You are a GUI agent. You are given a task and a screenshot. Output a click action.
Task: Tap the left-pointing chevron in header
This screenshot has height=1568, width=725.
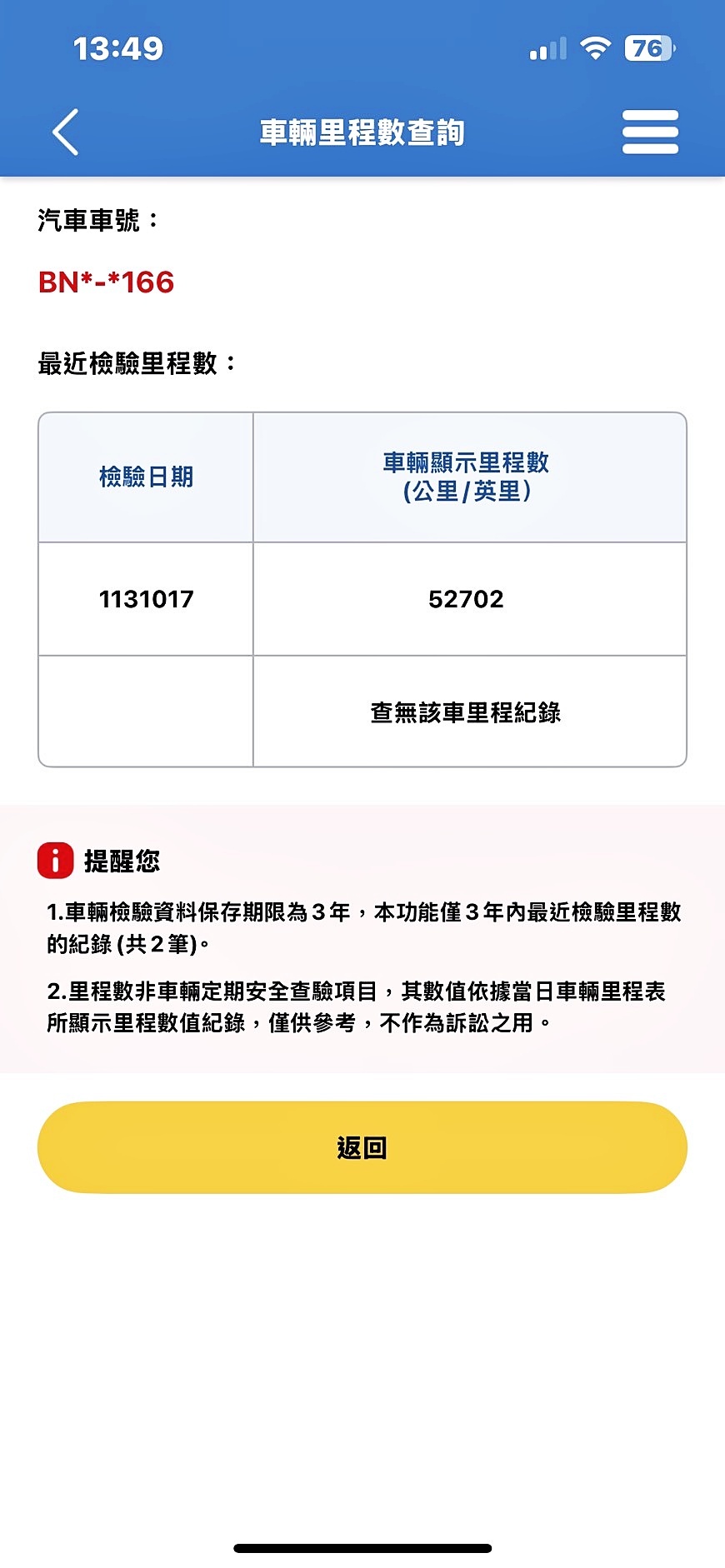pyautogui.click(x=64, y=132)
